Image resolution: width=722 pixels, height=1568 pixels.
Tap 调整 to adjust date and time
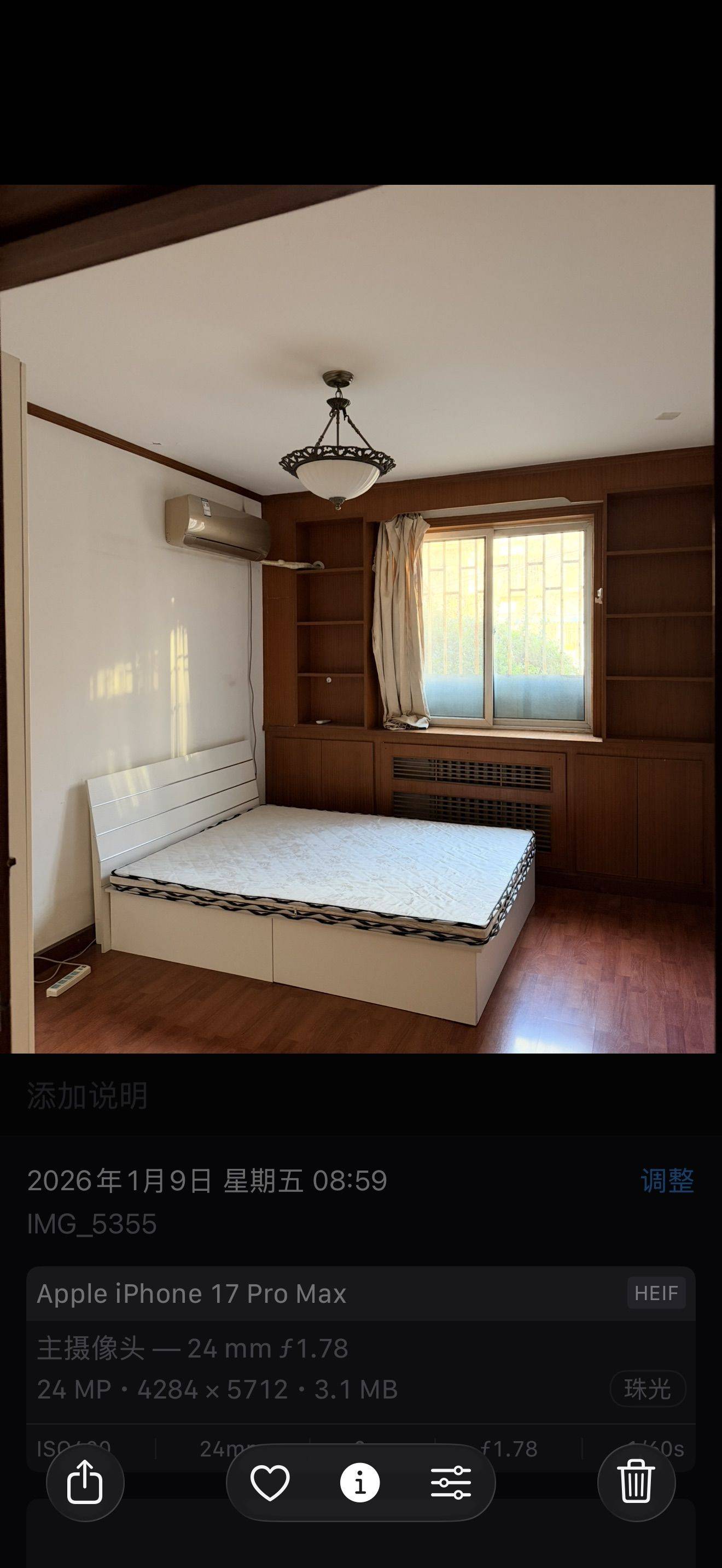point(667,1181)
